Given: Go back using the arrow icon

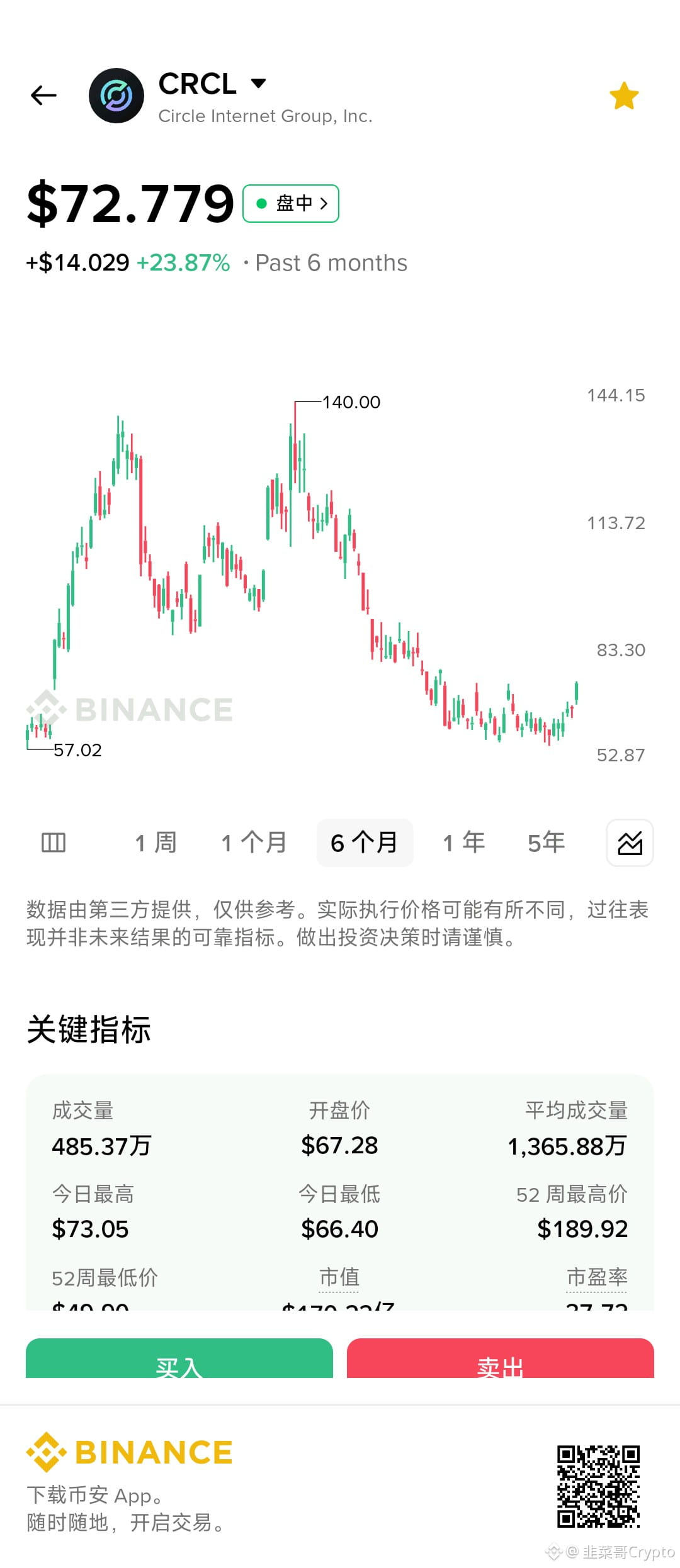Looking at the screenshot, I should [x=43, y=96].
